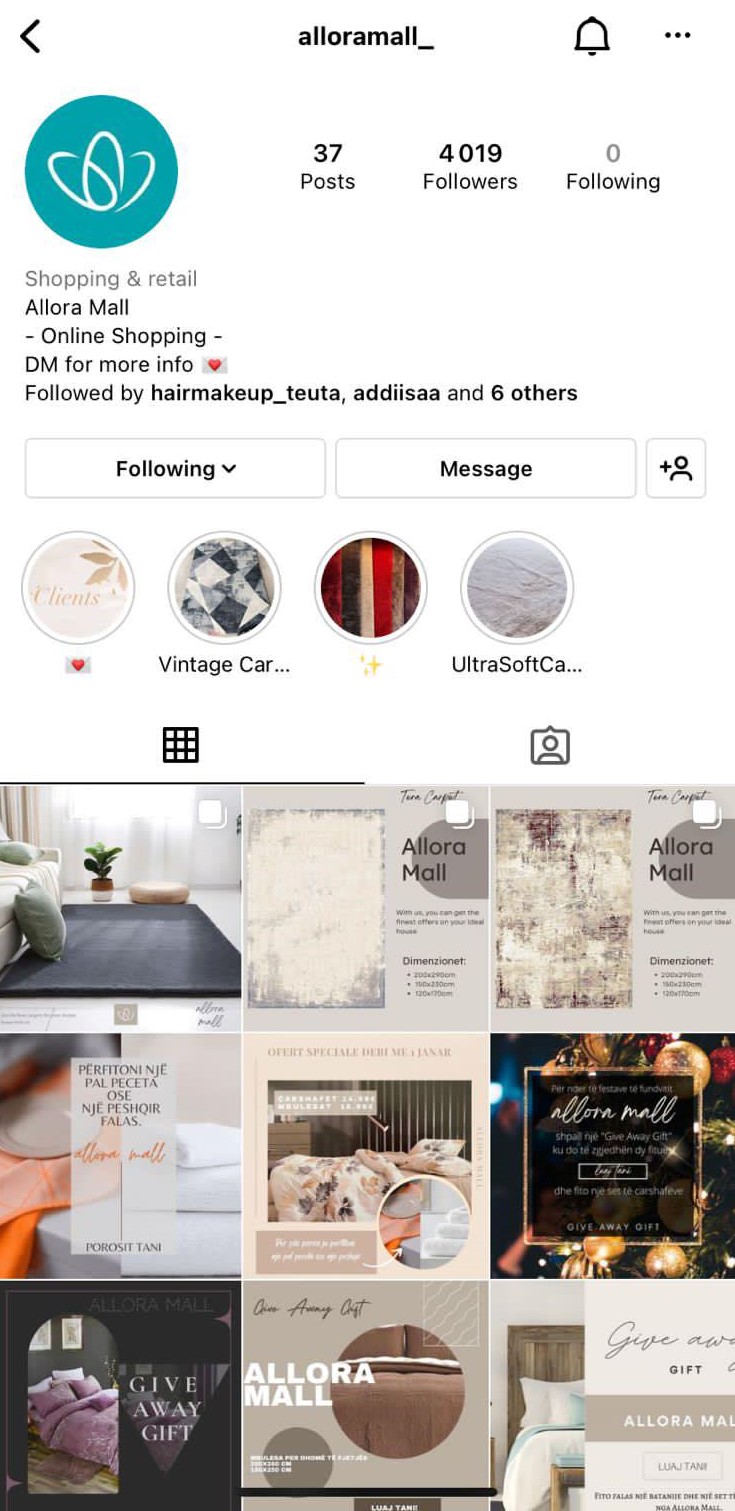Open the three-dot overflow menu
The width and height of the screenshot is (735, 1511).
677,36
